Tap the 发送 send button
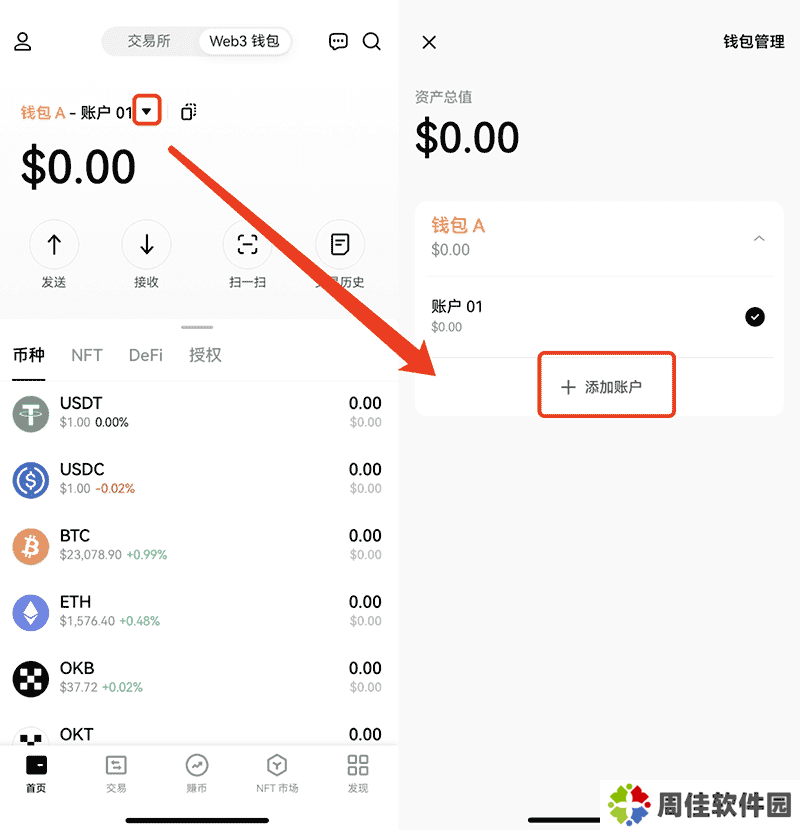This screenshot has height=830, width=800. pyautogui.click(x=54, y=245)
